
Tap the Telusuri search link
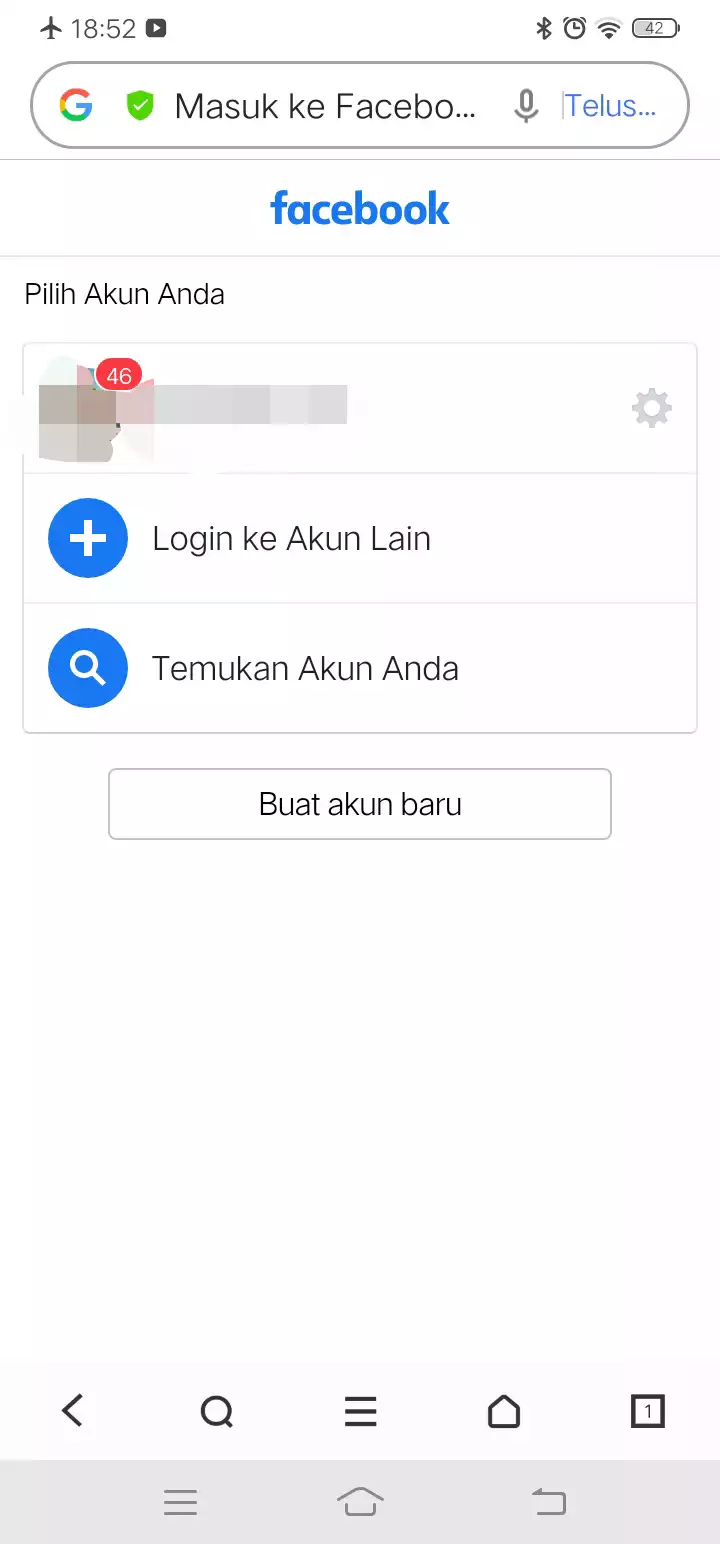610,106
